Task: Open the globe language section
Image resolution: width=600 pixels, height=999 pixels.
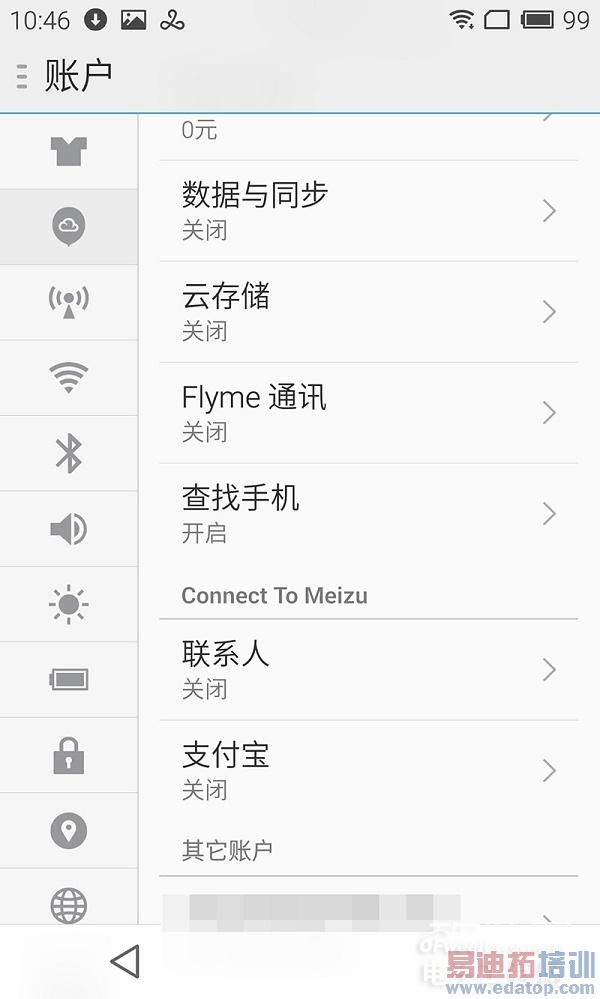Action: [x=69, y=904]
